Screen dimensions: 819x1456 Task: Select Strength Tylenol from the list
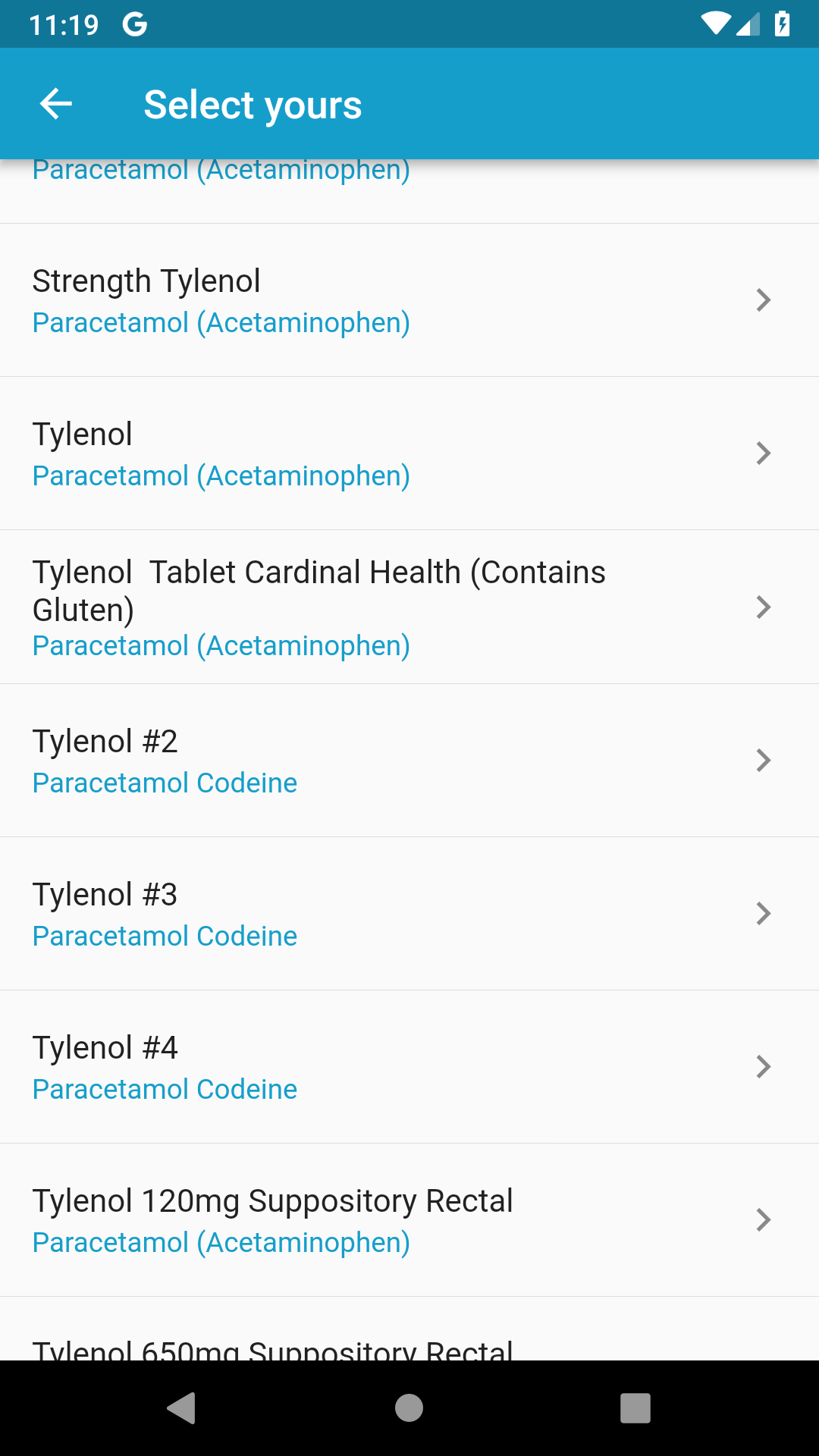pos(409,300)
